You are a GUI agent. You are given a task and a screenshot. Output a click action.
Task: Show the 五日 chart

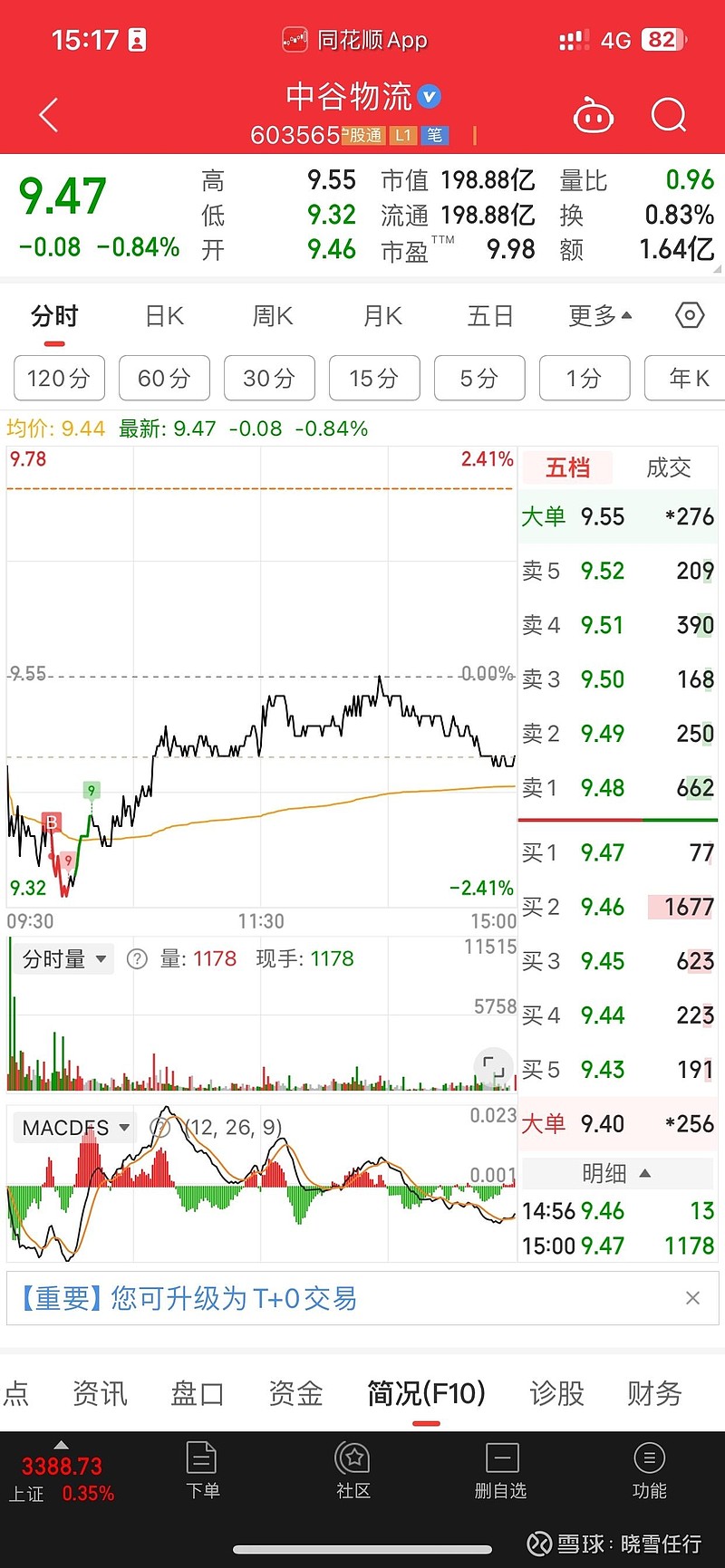pos(490,316)
